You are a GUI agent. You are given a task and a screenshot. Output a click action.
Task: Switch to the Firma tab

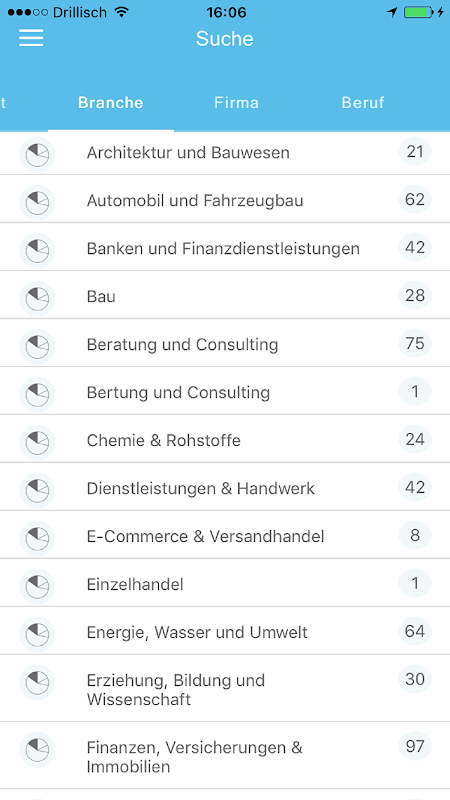(x=236, y=103)
